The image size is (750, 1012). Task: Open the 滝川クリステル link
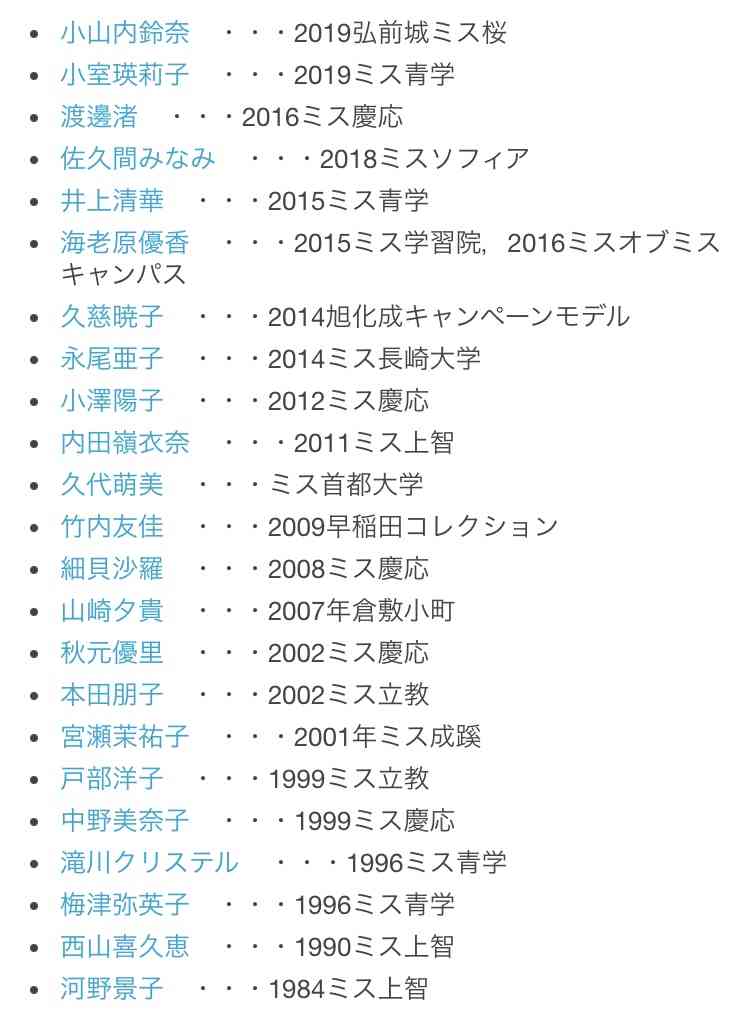point(149,863)
